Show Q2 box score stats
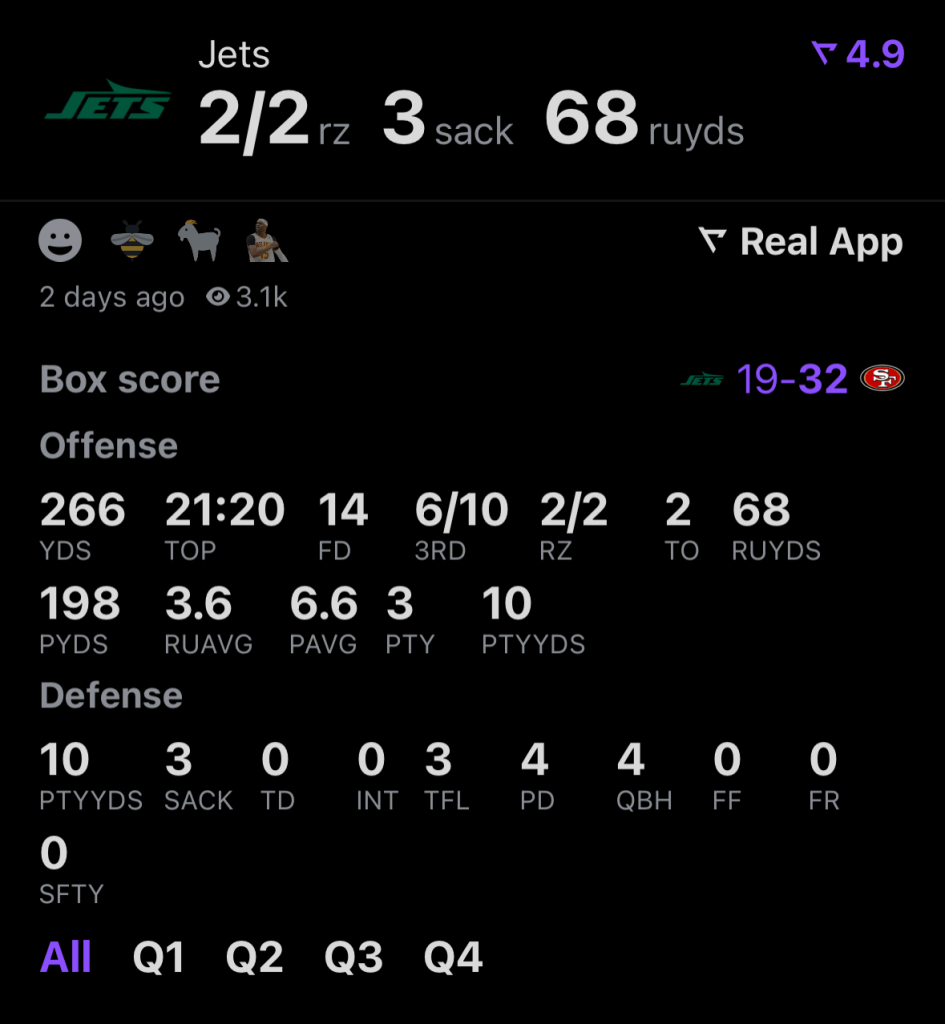The image size is (945, 1024). point(254,957)
